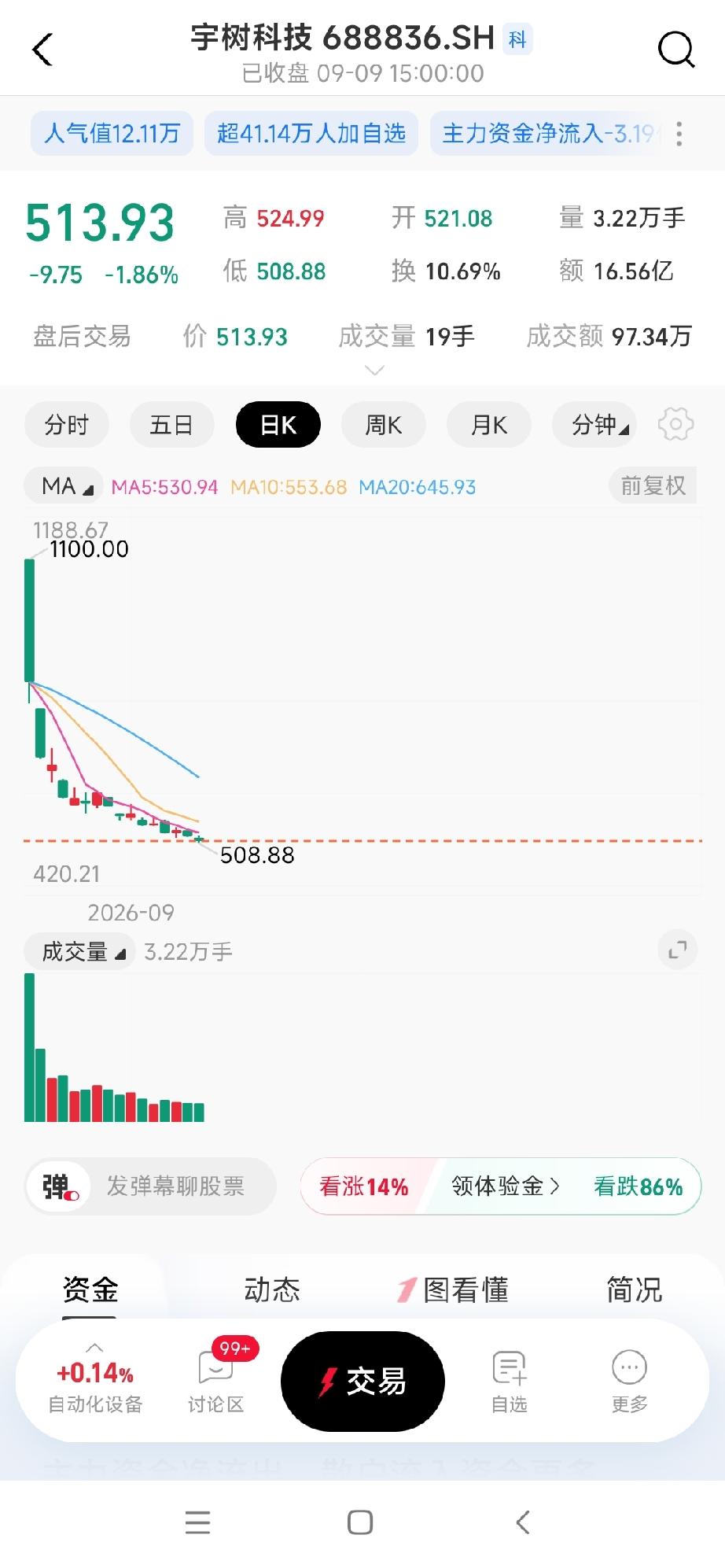The height and width of the screenshot is (1568, 725).
Task: Go back using the top-left arrow
Action: (x=42, y=50)
